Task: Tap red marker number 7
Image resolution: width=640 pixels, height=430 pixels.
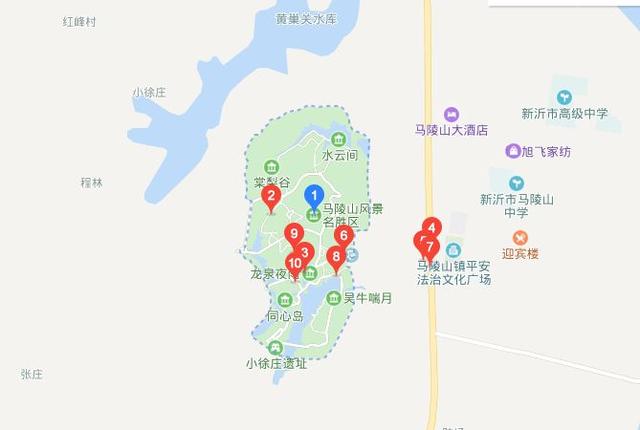Action: pyautogui.click(x=429, y=247)
